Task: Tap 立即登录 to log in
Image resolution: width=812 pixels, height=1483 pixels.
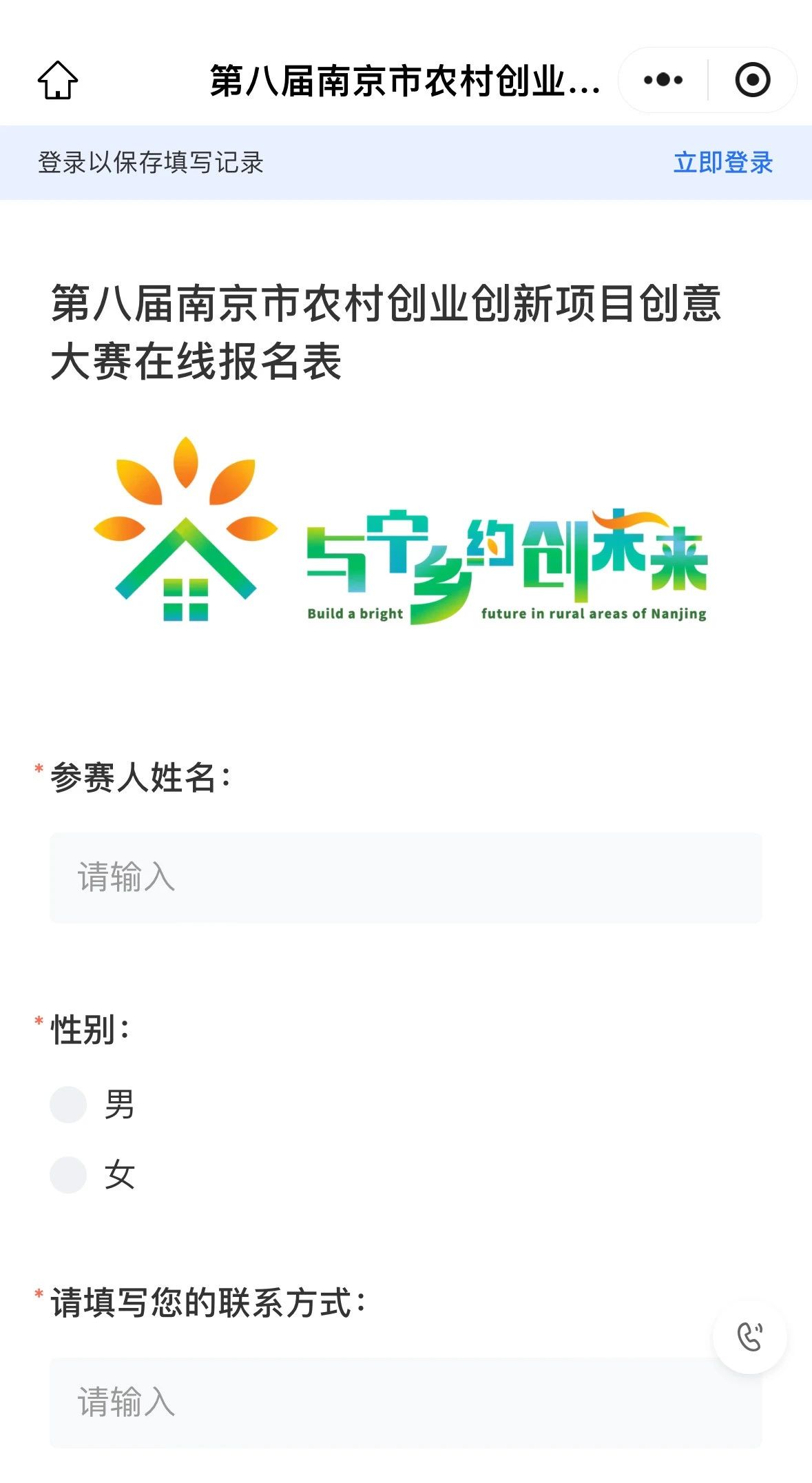Action: point(722,163)
